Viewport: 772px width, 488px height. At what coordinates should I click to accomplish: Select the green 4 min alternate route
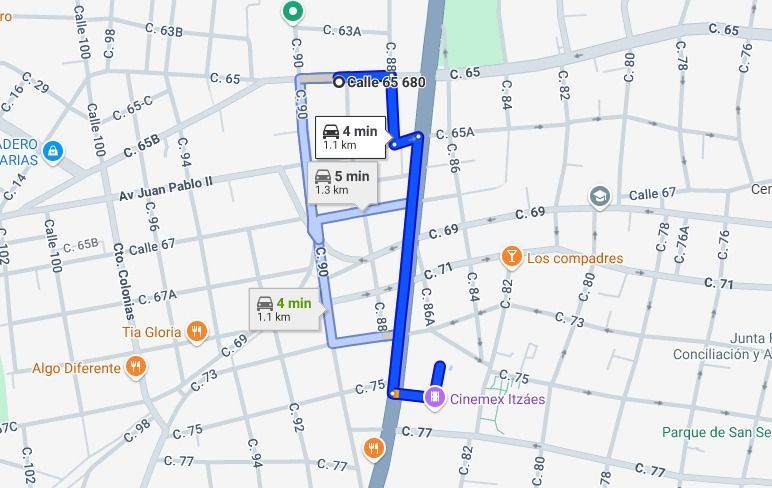point(284,309)
